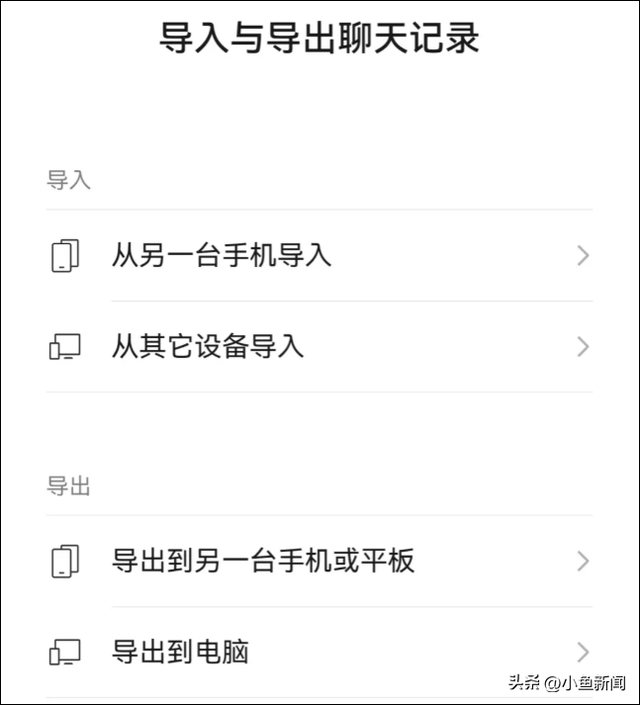Tap 导出到电脑 row
Image resolution: width=640 pixels, height=705 pixels.
click(x=181, y=652)
